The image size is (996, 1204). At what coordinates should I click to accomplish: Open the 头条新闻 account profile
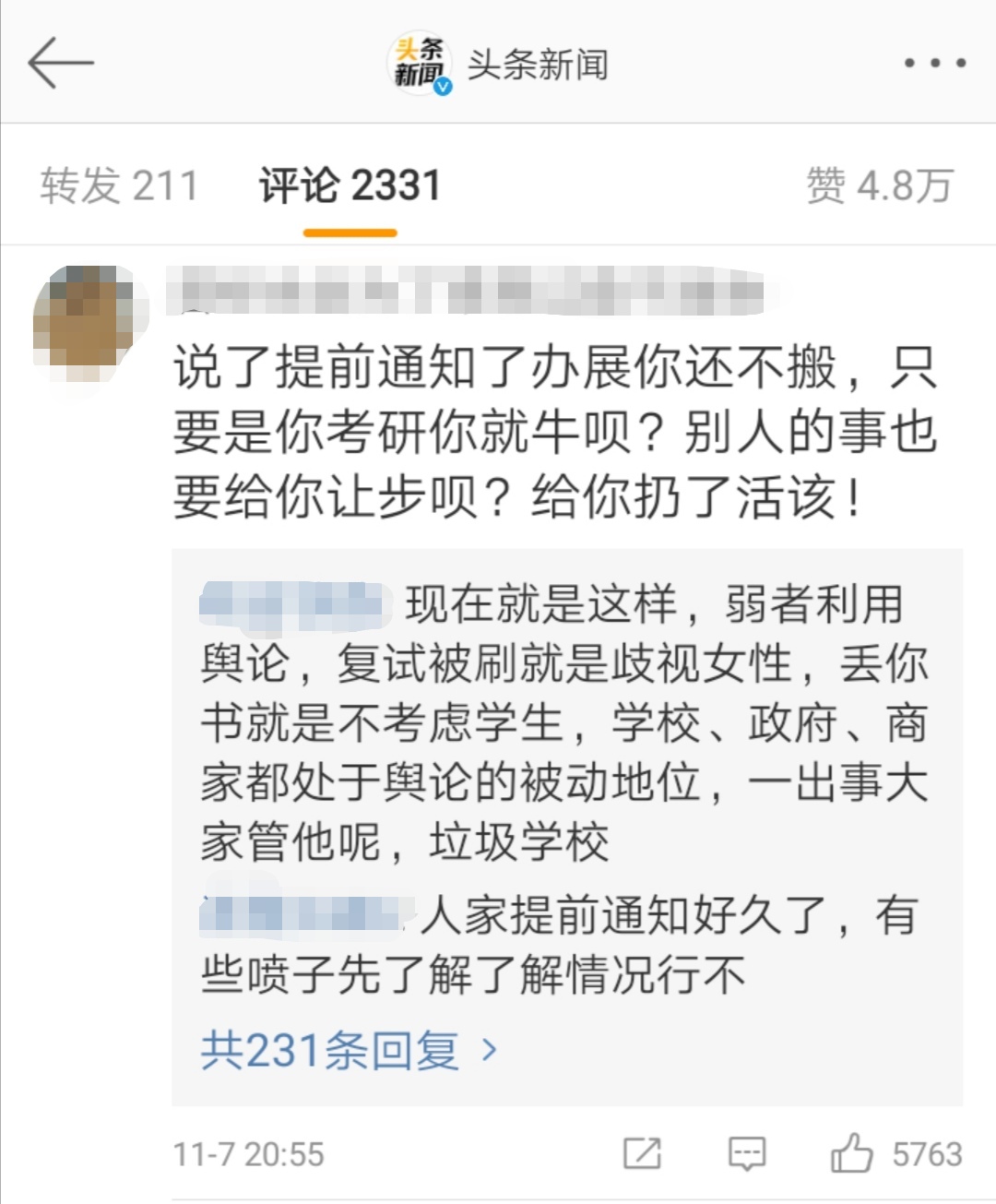498,65
